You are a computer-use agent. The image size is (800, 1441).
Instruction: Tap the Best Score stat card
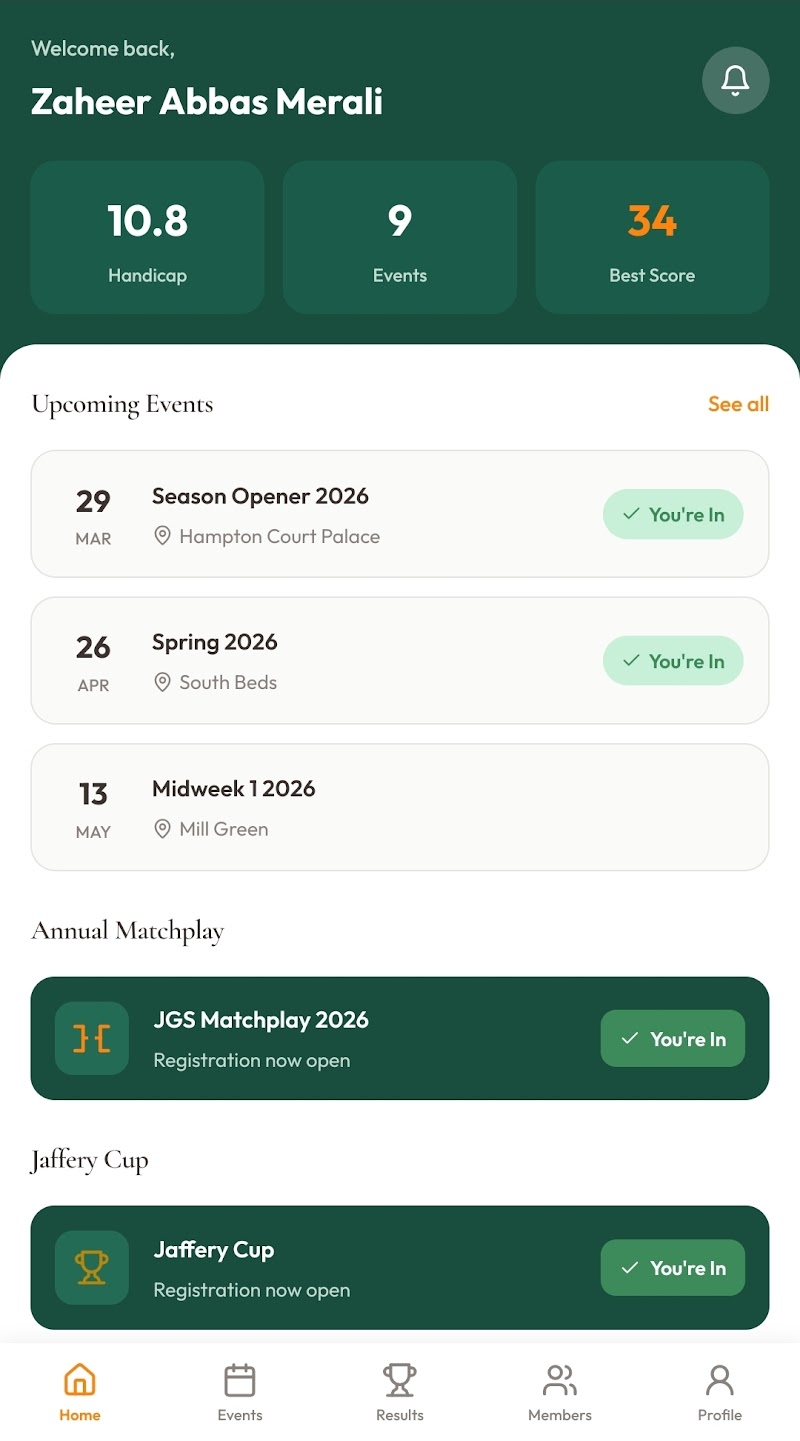pyautogui.click(x=652, y=237)
